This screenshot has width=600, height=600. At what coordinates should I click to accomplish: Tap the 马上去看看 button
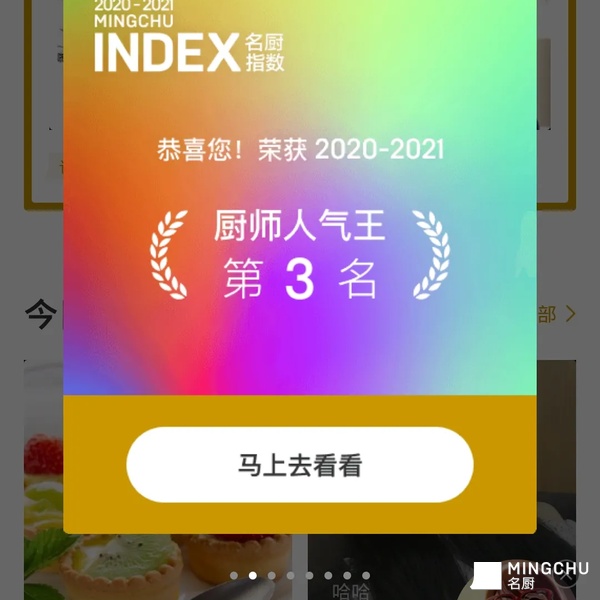pyautogui.click(x=299, y=465)
